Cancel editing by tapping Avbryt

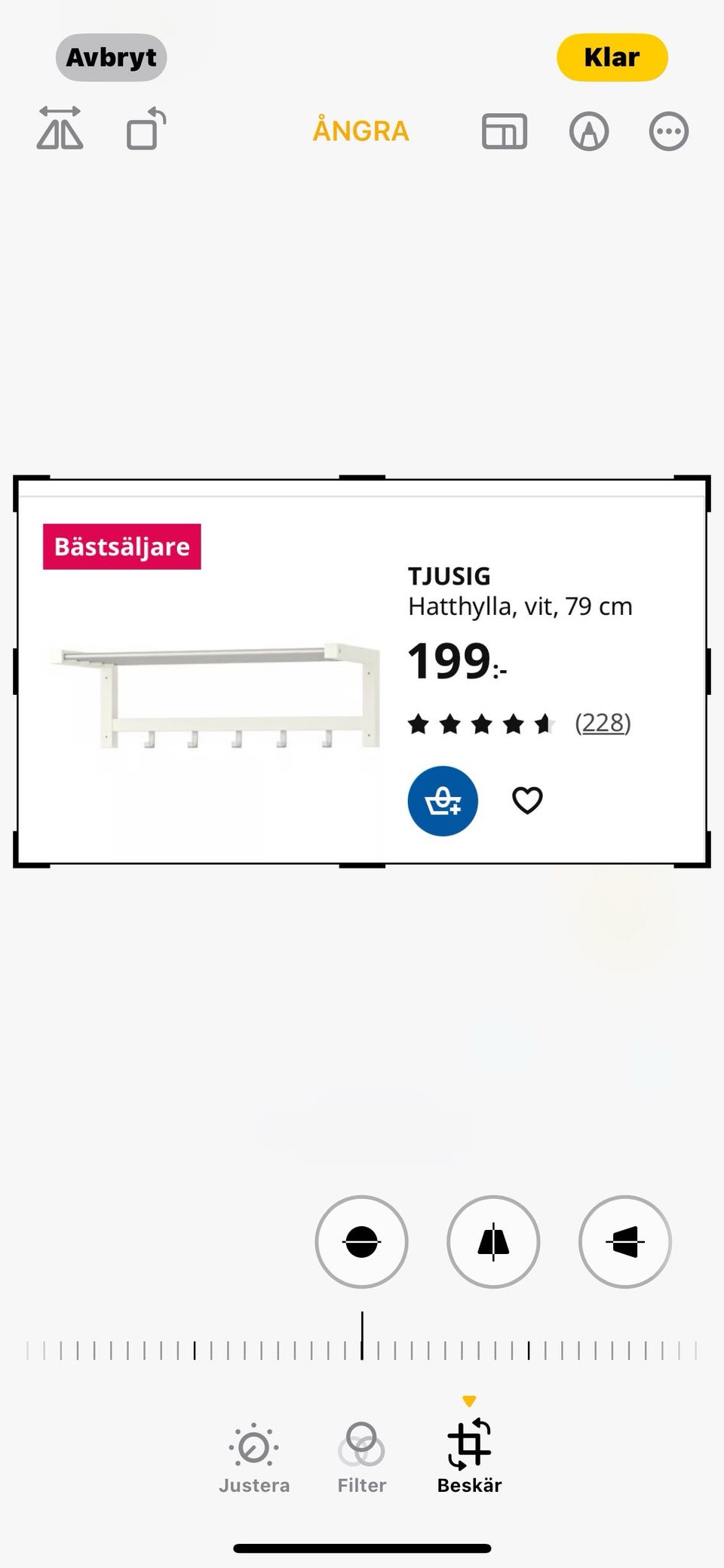point(110,57)
